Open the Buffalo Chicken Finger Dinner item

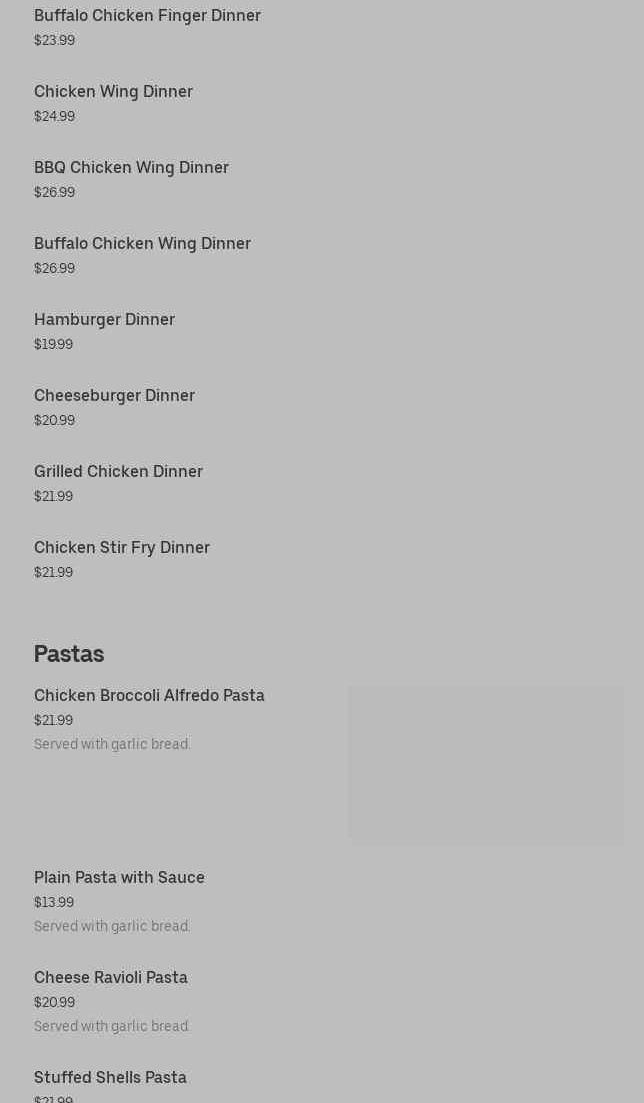click(147, 16)
